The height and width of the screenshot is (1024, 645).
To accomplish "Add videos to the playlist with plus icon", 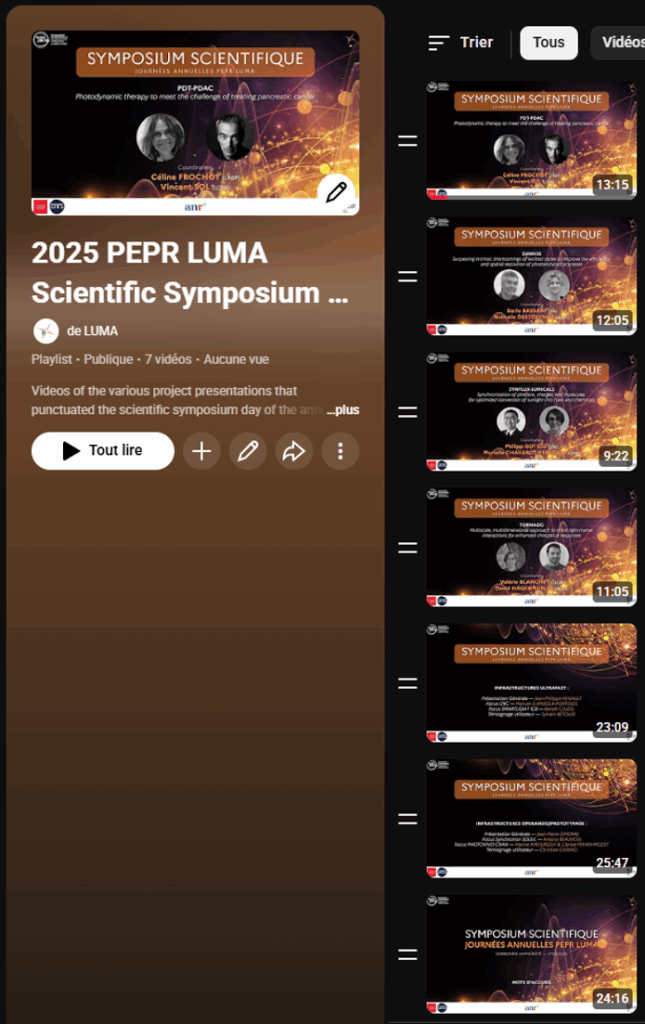I will click(x=201, y=451).
